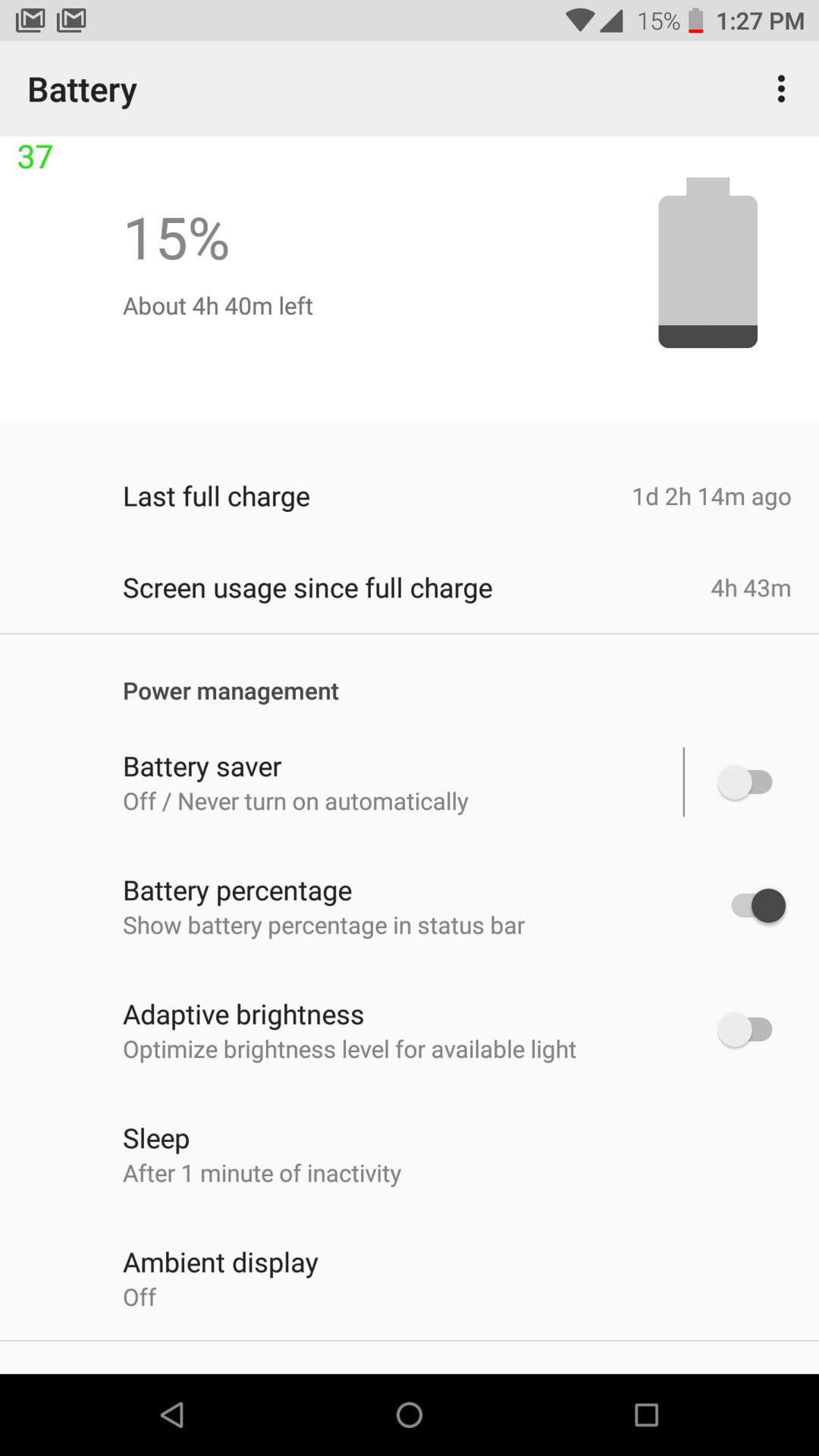Screen dimensions: 819x1456
Task: Tap the 15% battery usage graphic
Action: [x=707, y=263]
